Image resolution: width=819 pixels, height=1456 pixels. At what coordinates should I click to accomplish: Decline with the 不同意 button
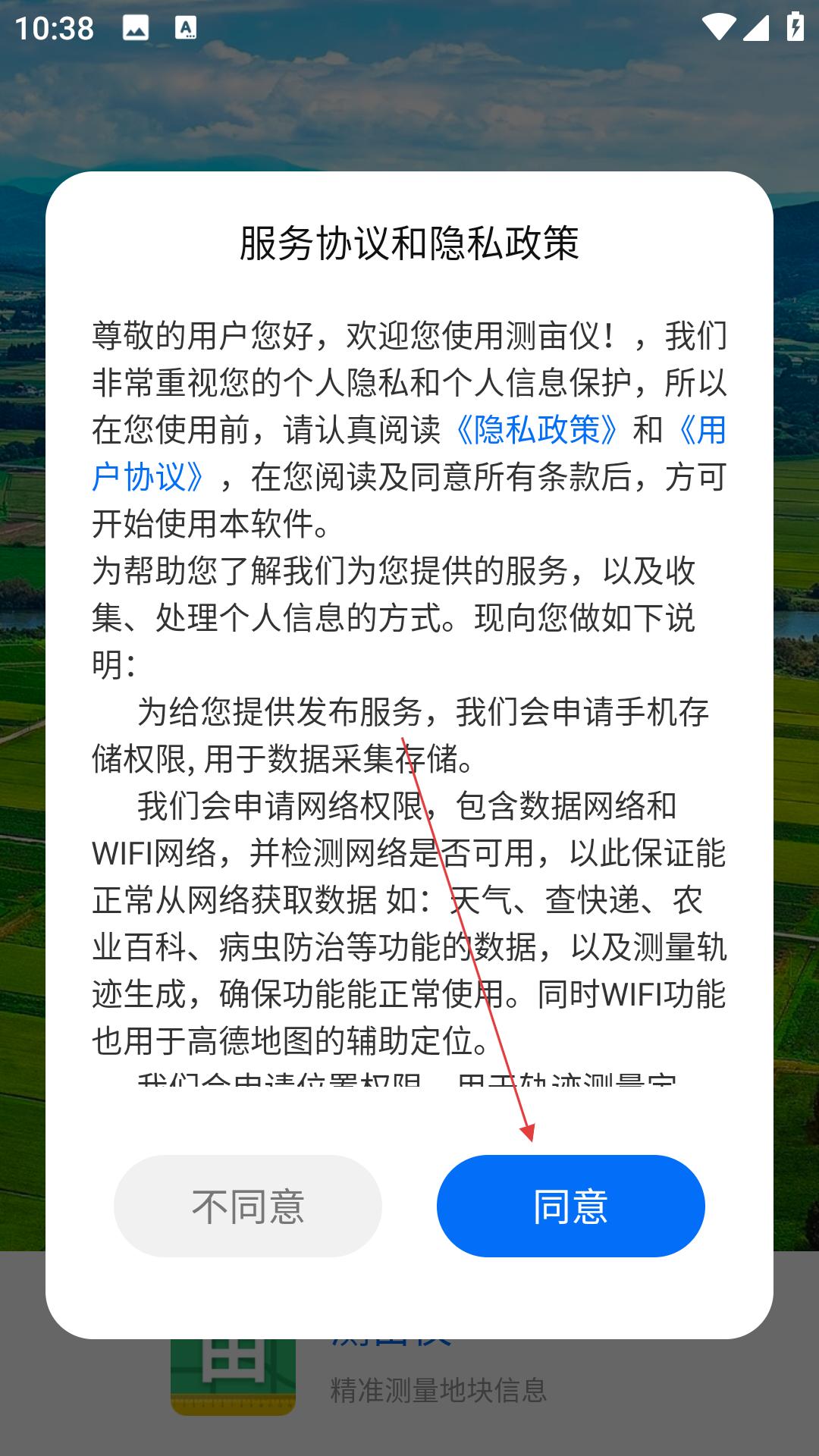[x=248, y=1206]
